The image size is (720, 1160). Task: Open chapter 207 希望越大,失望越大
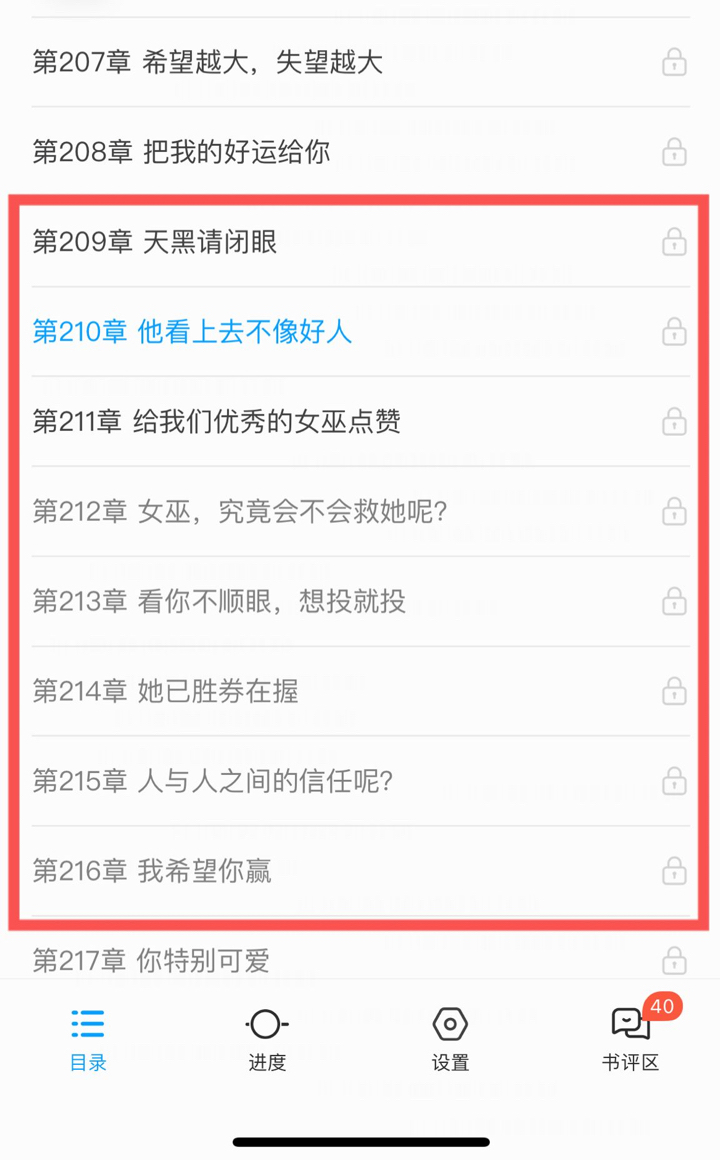[207, 63]
